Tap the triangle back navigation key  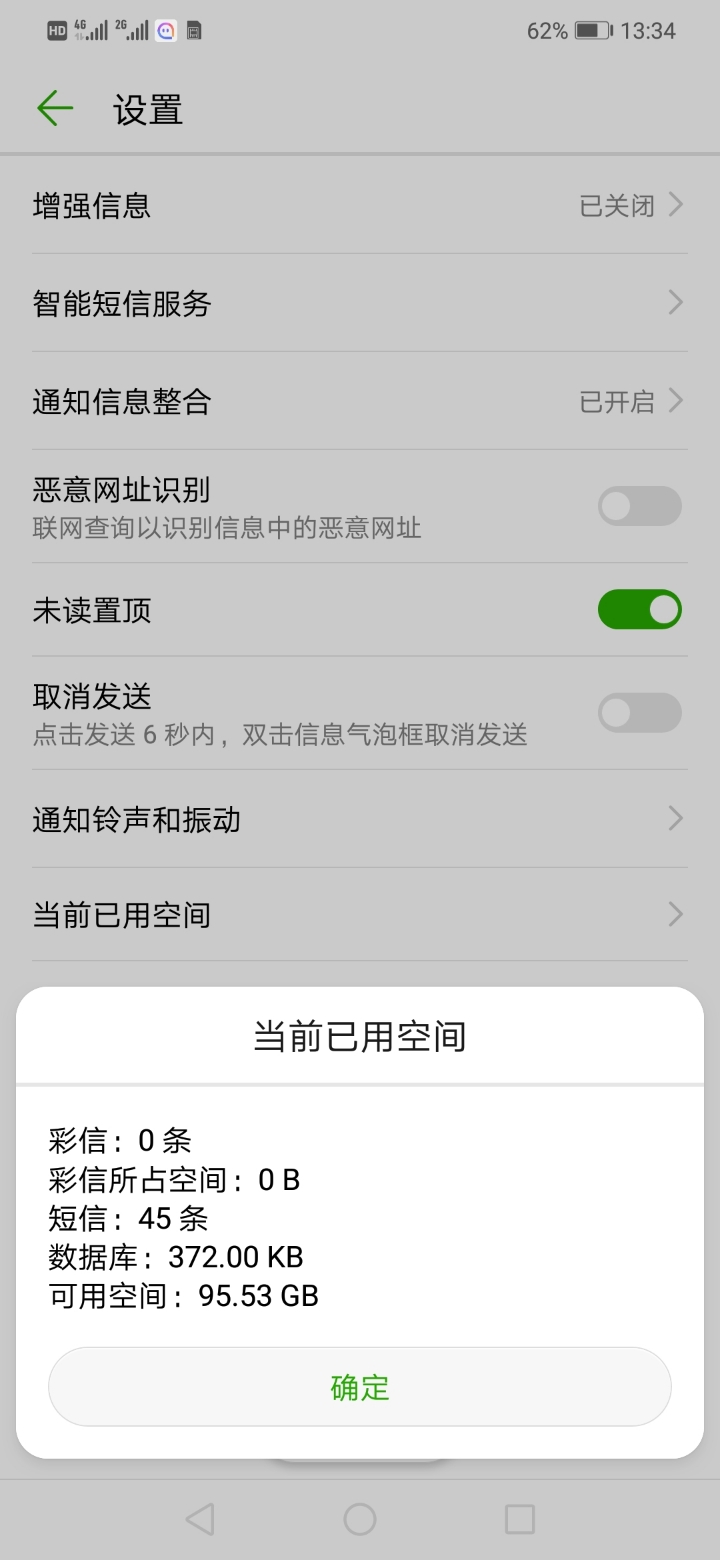(x=200, y=1518)
